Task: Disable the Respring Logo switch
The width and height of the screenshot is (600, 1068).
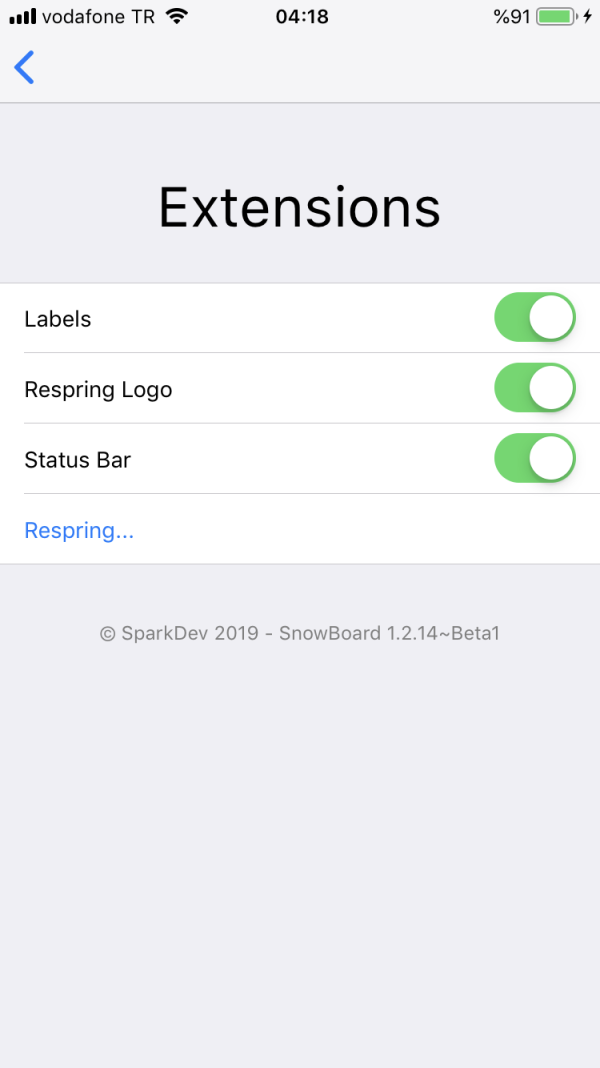Action: pyautogui.click(x=535, y=388)
